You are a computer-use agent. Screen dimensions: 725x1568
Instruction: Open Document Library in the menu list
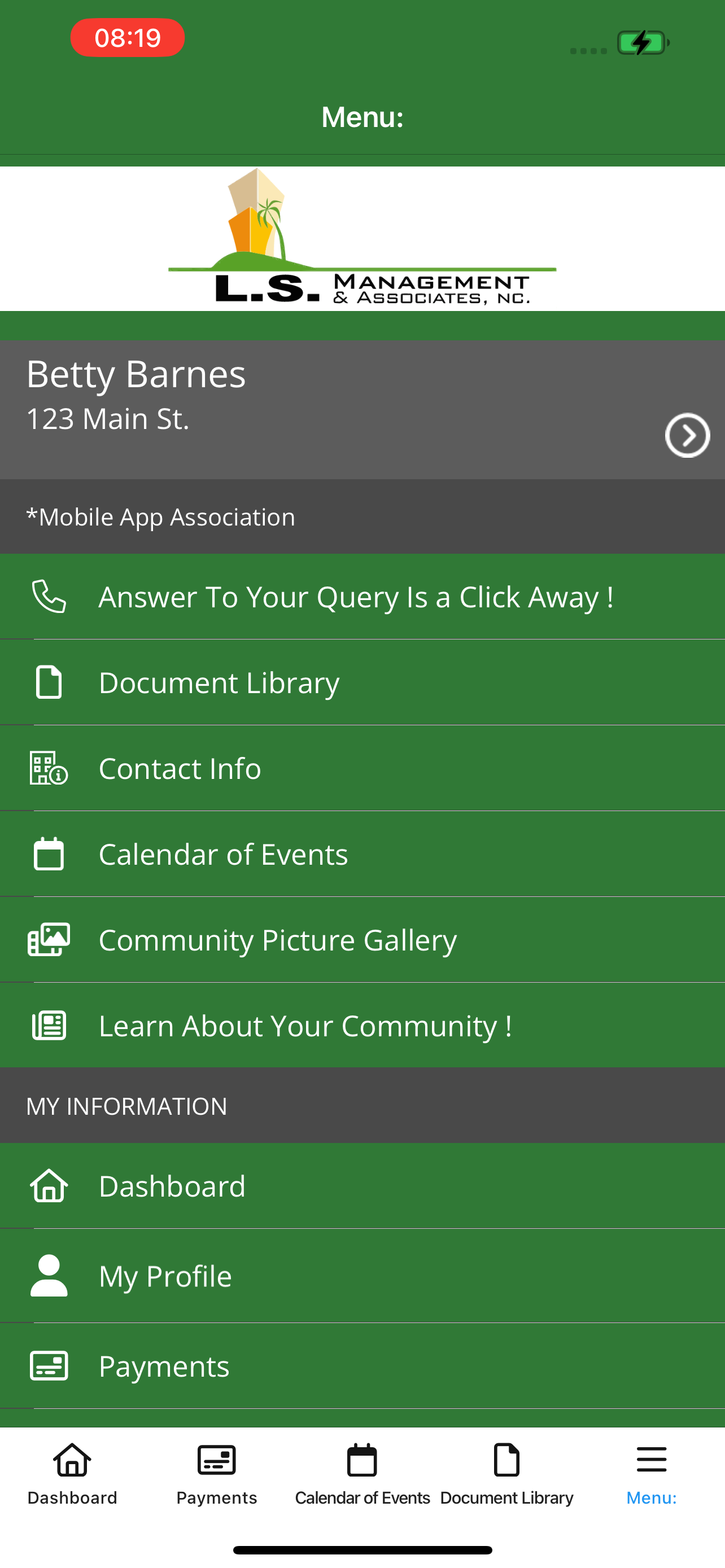point(362,682)
